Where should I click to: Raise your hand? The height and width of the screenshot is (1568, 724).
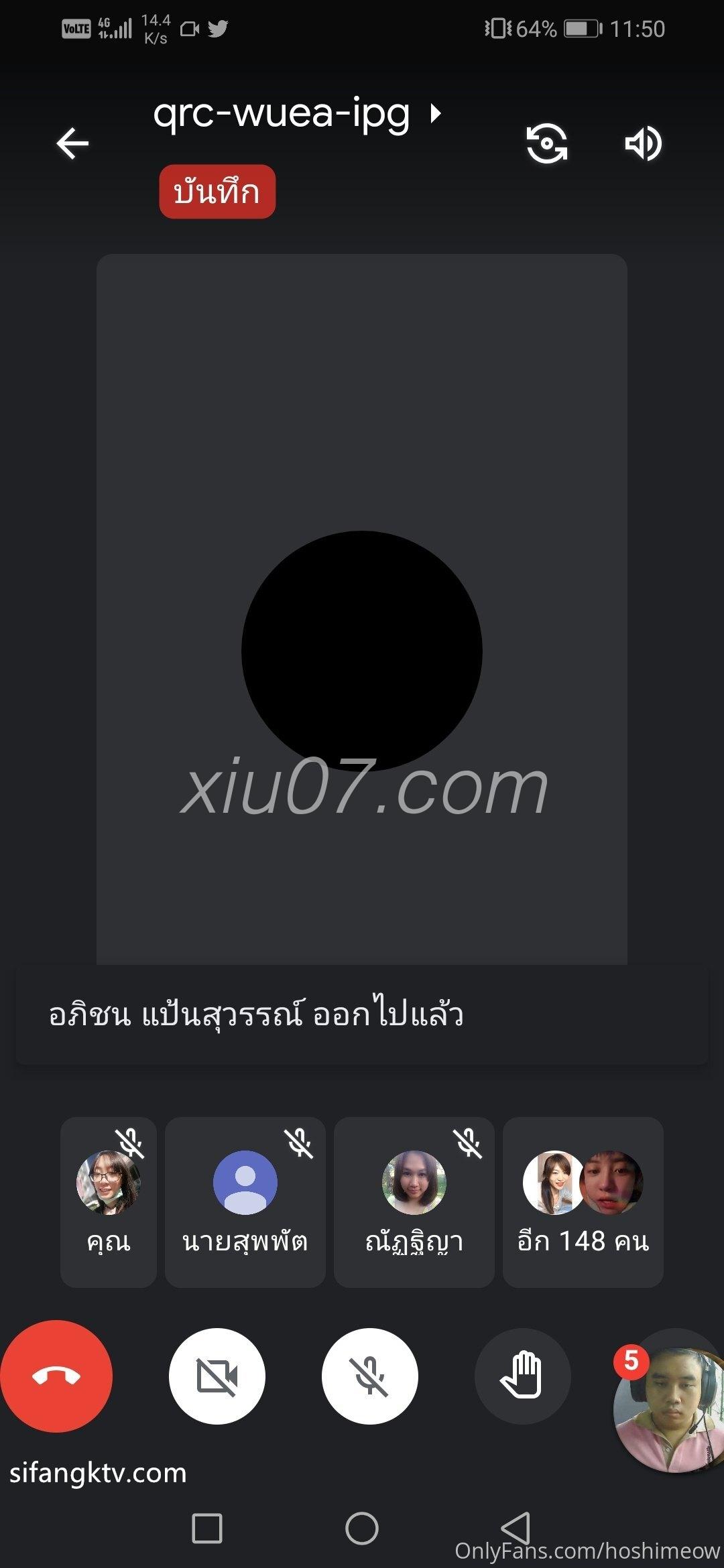click(x=523, y=1376)
